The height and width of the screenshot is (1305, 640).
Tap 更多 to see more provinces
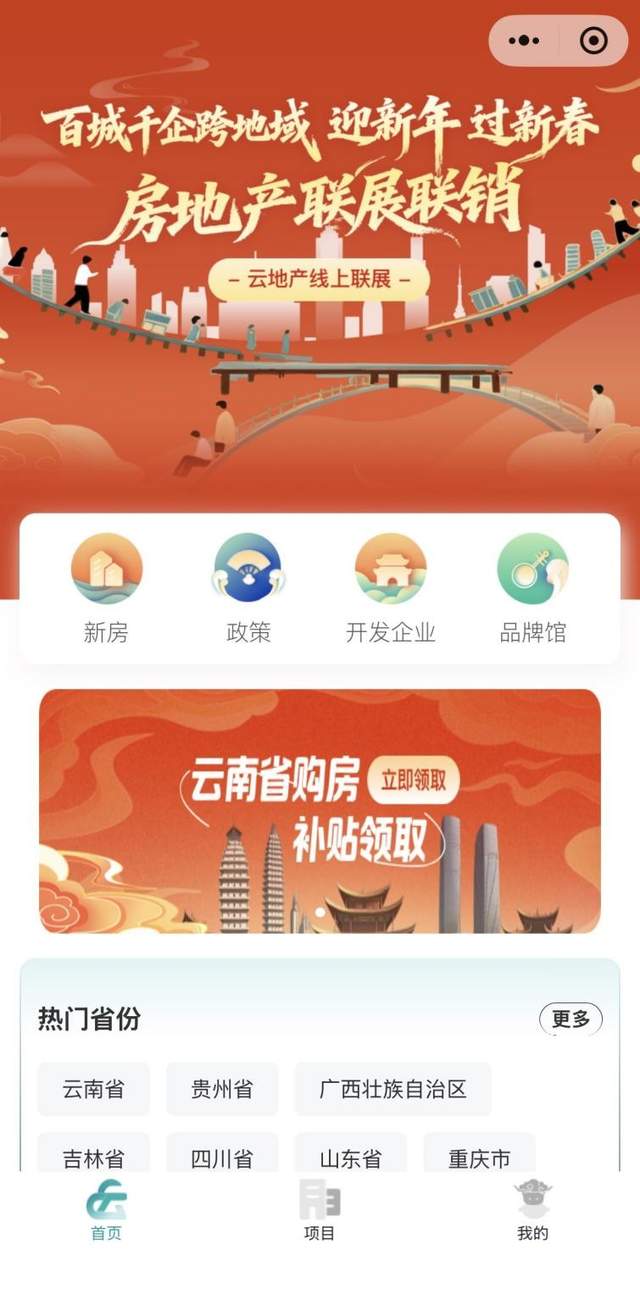pyautogui.click(x=571, y=1019)
